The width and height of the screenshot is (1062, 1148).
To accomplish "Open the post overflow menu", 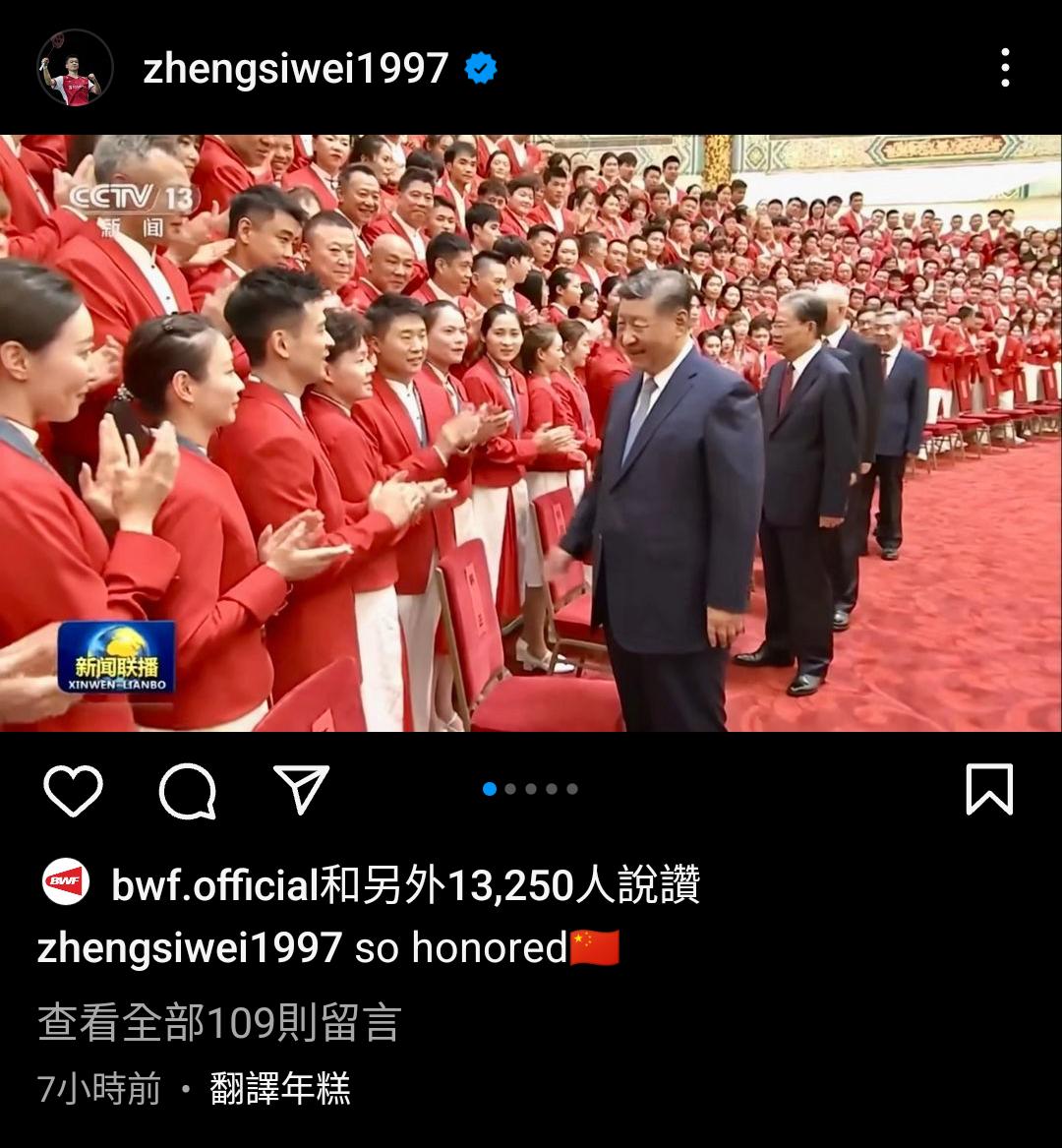I will tap(1004, 68).
